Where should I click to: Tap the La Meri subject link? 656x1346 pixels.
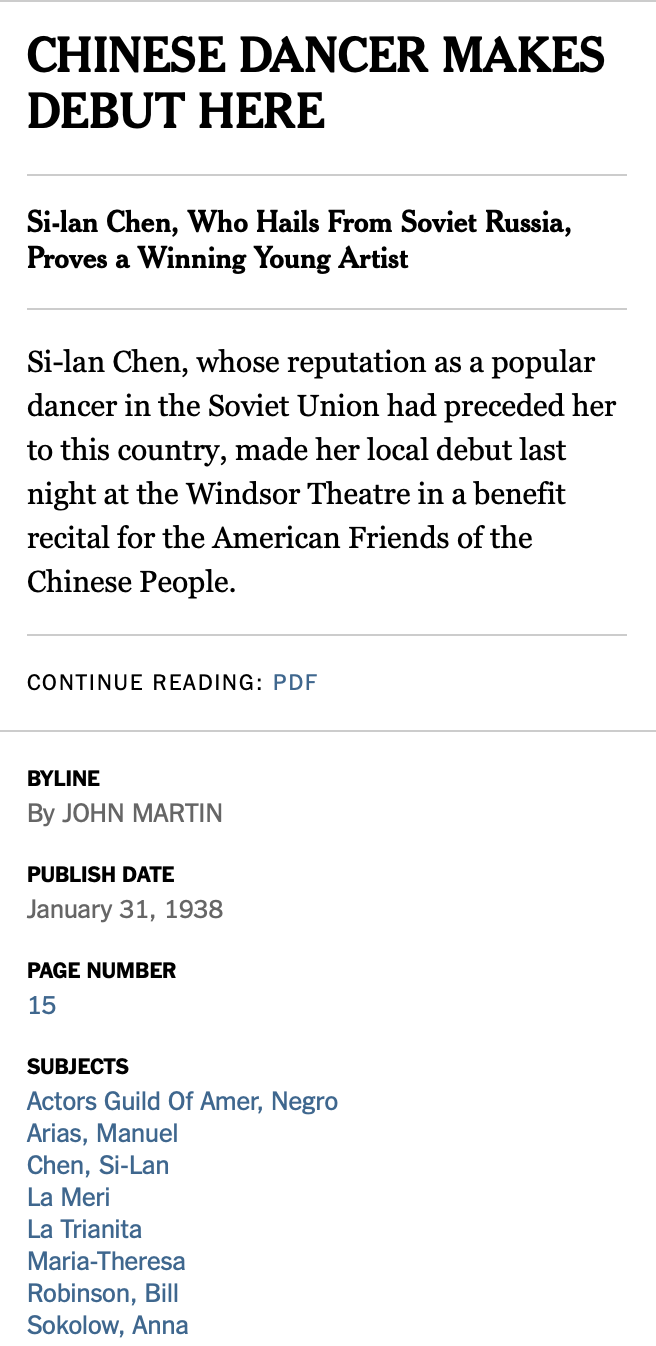(x=68, y=1197)
